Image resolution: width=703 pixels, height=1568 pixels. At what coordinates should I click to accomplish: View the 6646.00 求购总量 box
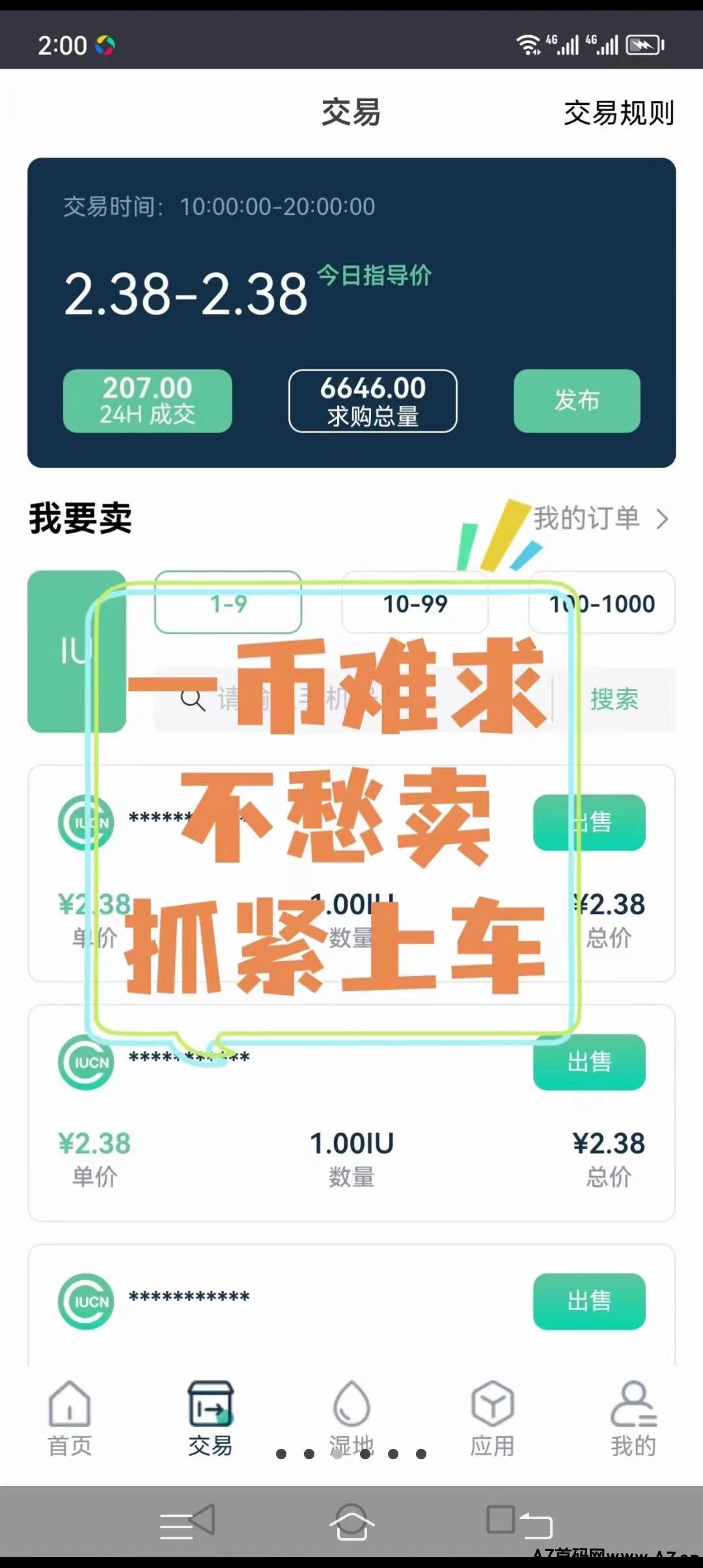373,400
